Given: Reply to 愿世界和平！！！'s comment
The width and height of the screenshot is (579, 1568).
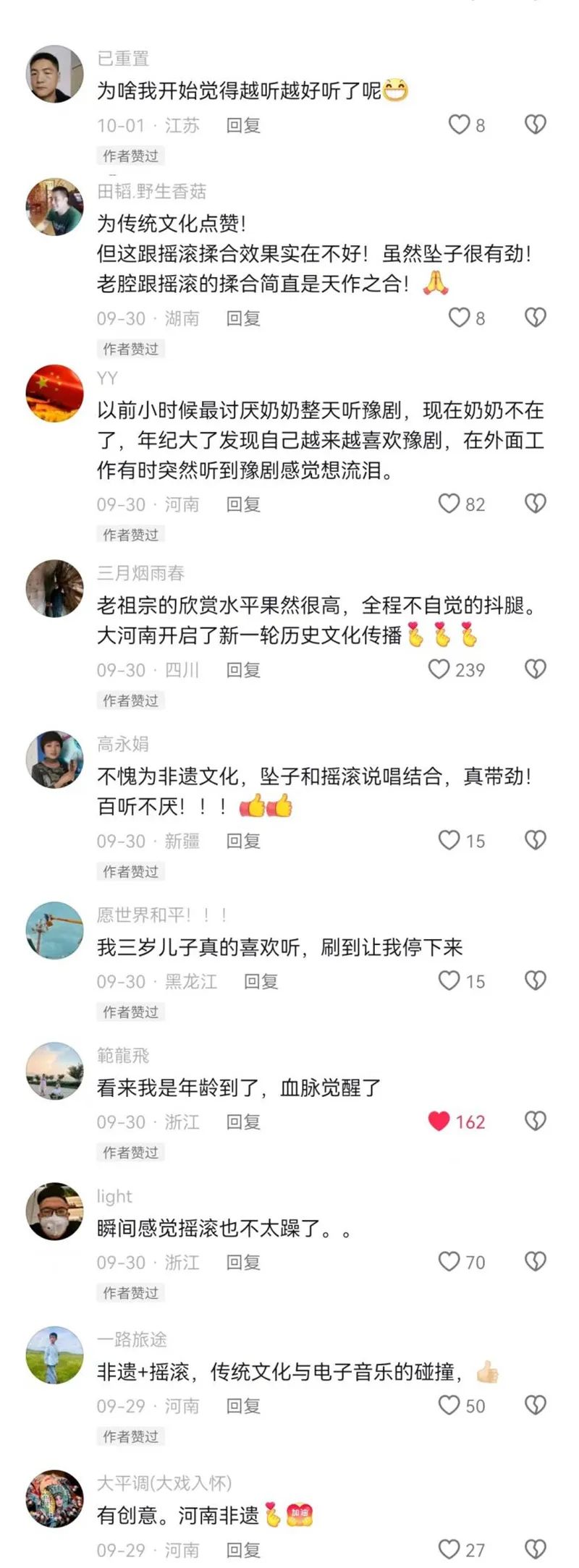Looking at the screenshot, I should 261,981.
